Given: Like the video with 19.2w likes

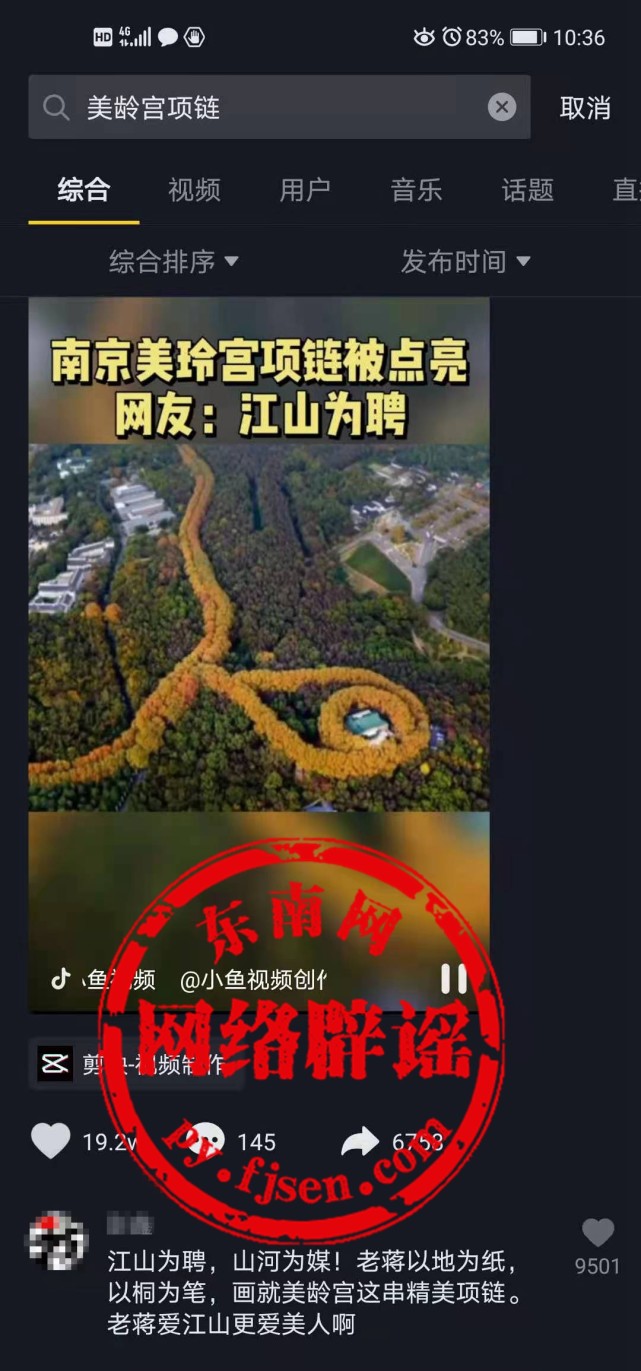Looking at the screenshot, I should (51, 1141).
